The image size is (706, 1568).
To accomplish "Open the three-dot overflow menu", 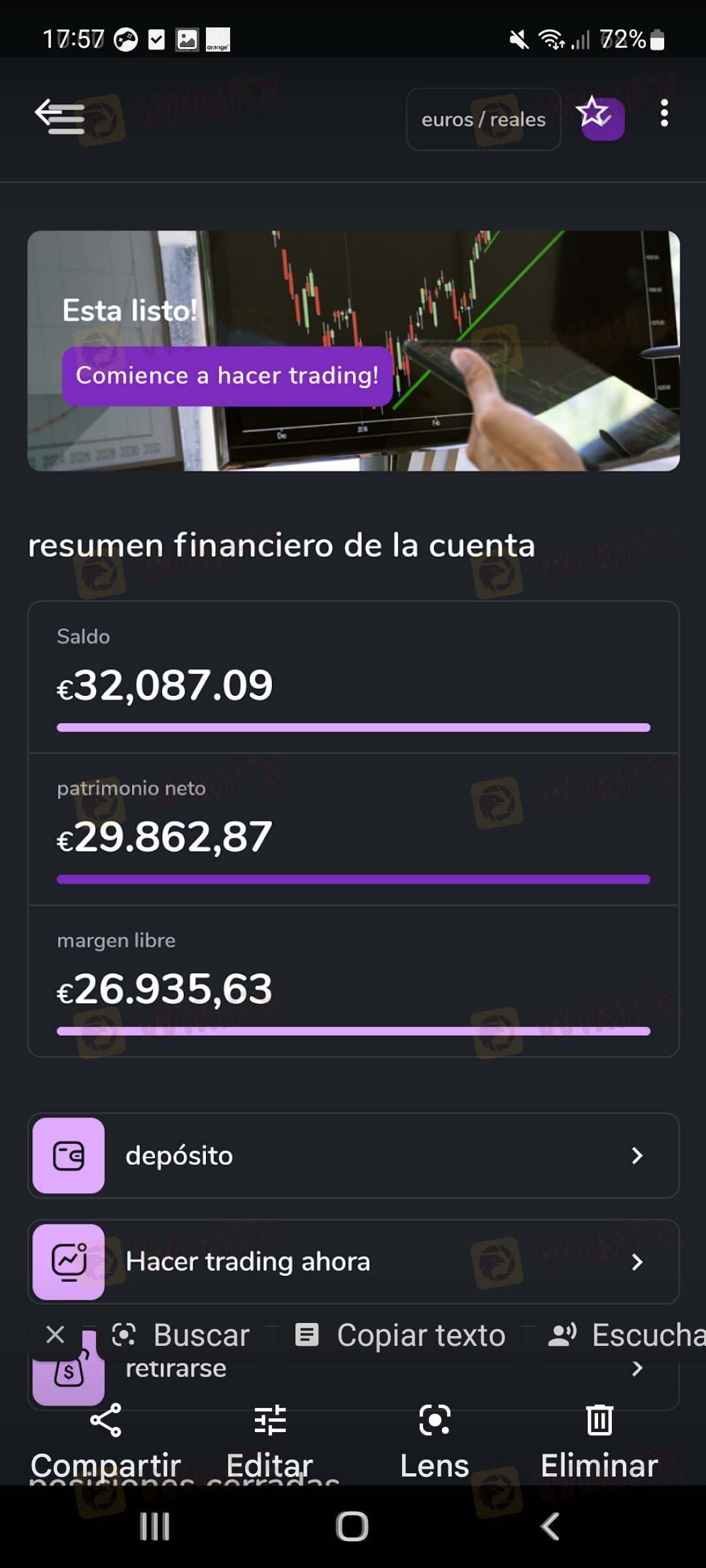I will [664, 113].
